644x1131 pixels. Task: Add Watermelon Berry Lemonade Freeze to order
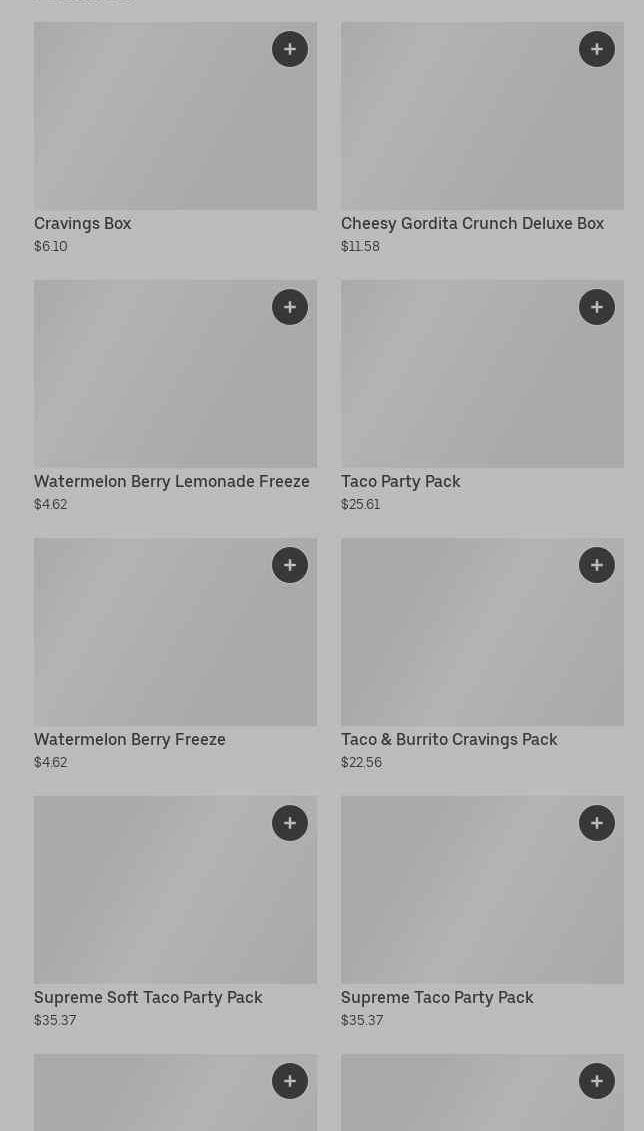290,307
